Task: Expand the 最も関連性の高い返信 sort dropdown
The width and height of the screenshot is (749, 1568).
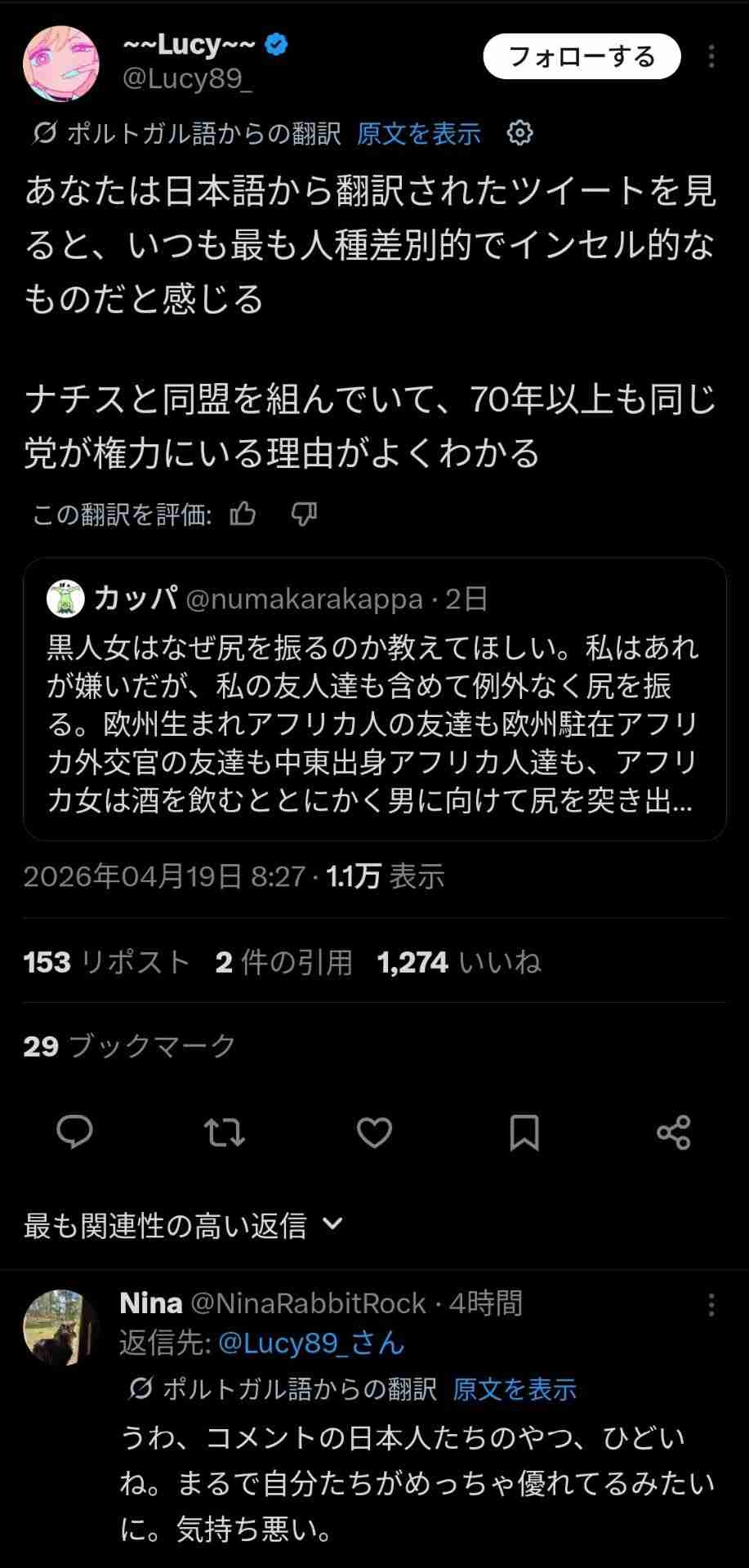Action: [x=185, y=1225]
